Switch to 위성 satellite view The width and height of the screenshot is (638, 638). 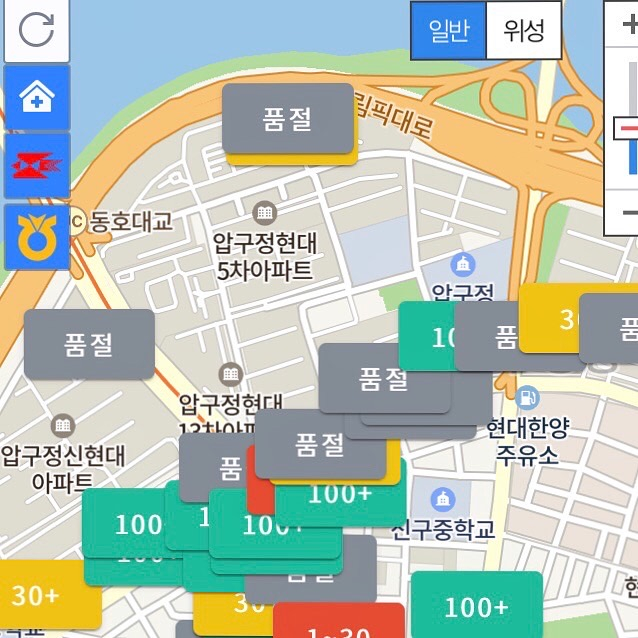tap(523, 31)
